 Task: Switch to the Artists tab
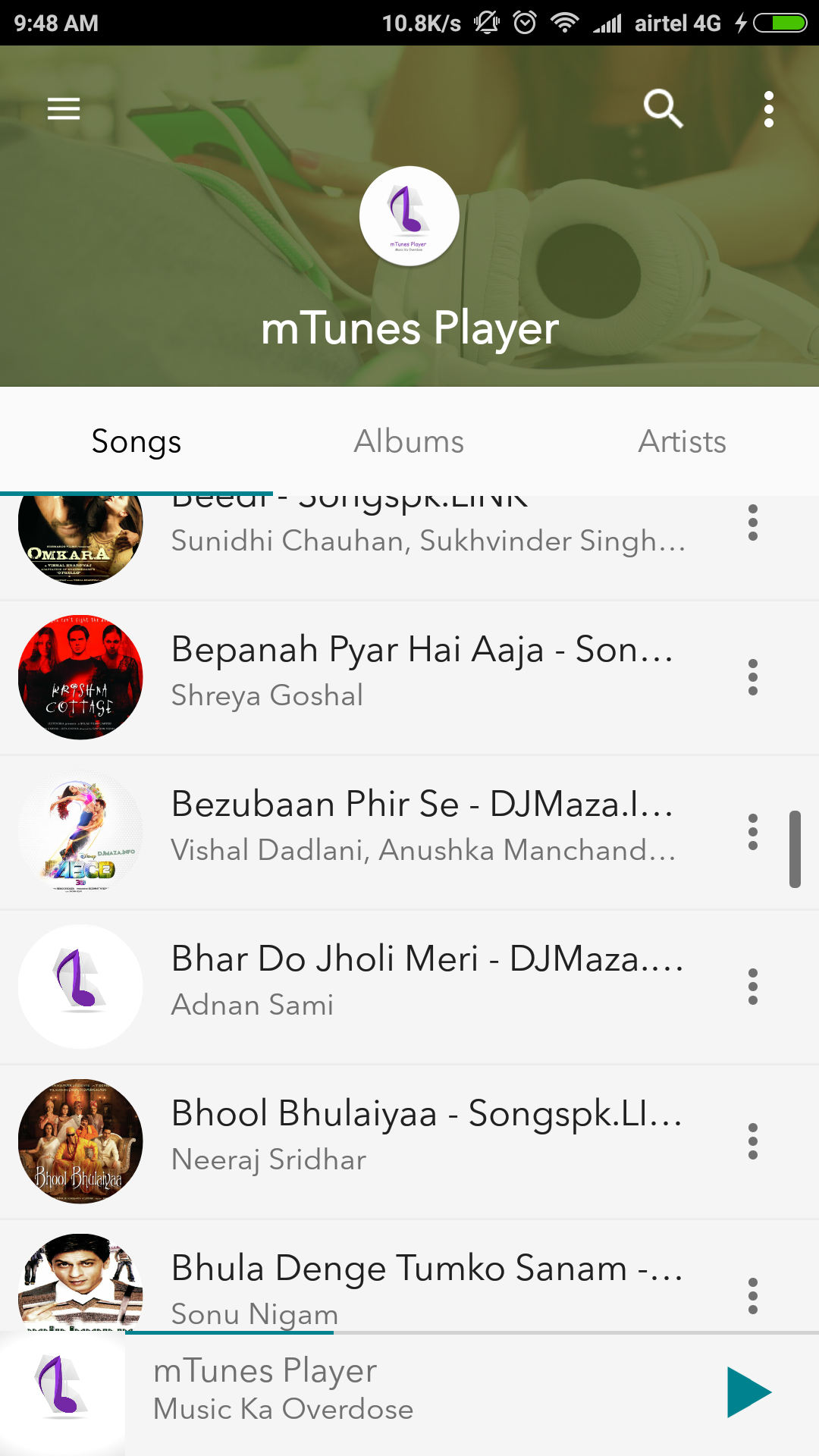682,441
